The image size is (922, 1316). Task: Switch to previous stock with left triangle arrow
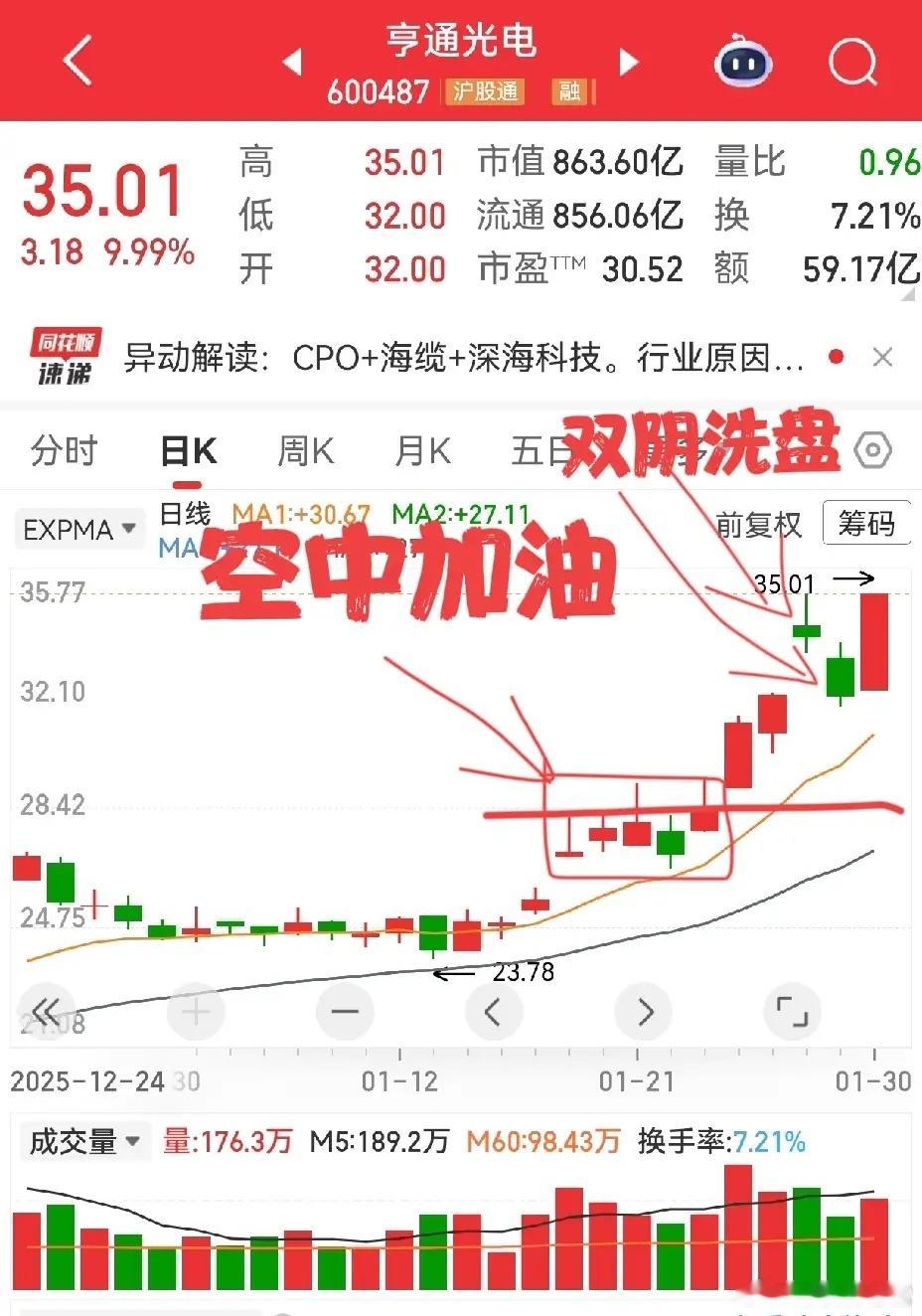tap(293, 62)
